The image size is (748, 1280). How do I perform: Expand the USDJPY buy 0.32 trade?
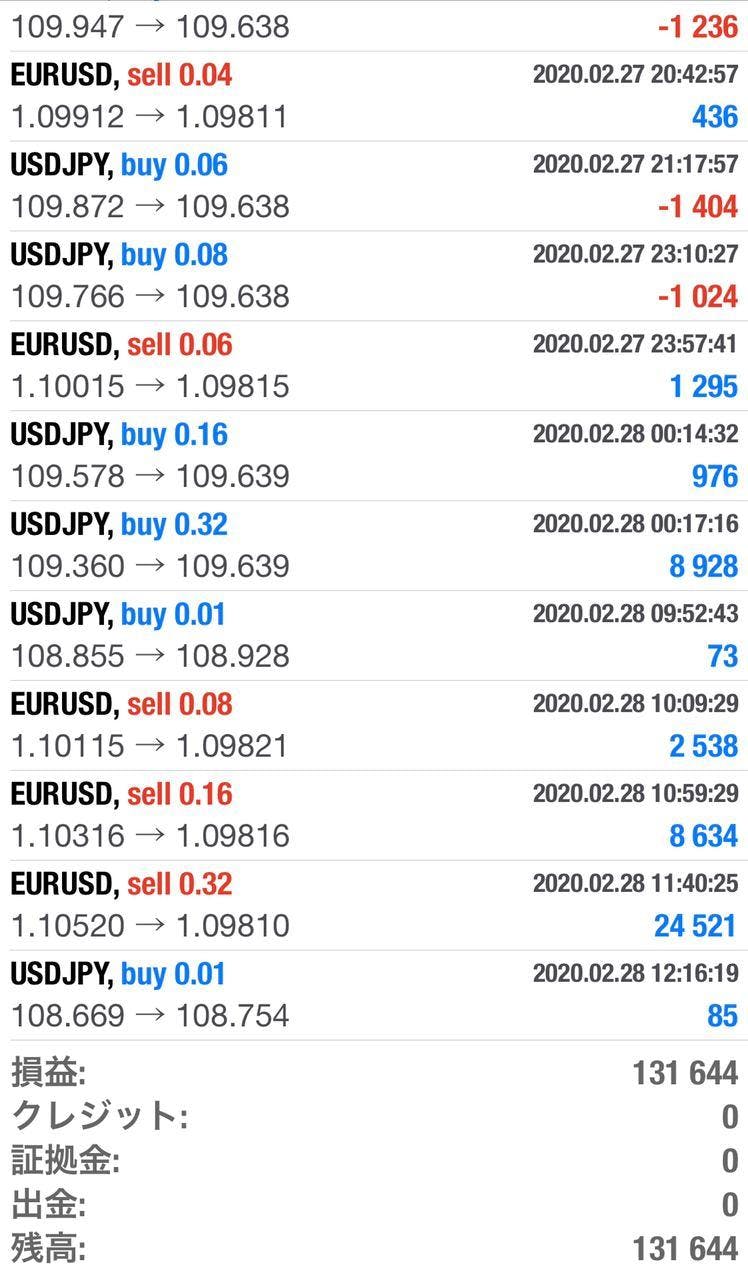374,546
